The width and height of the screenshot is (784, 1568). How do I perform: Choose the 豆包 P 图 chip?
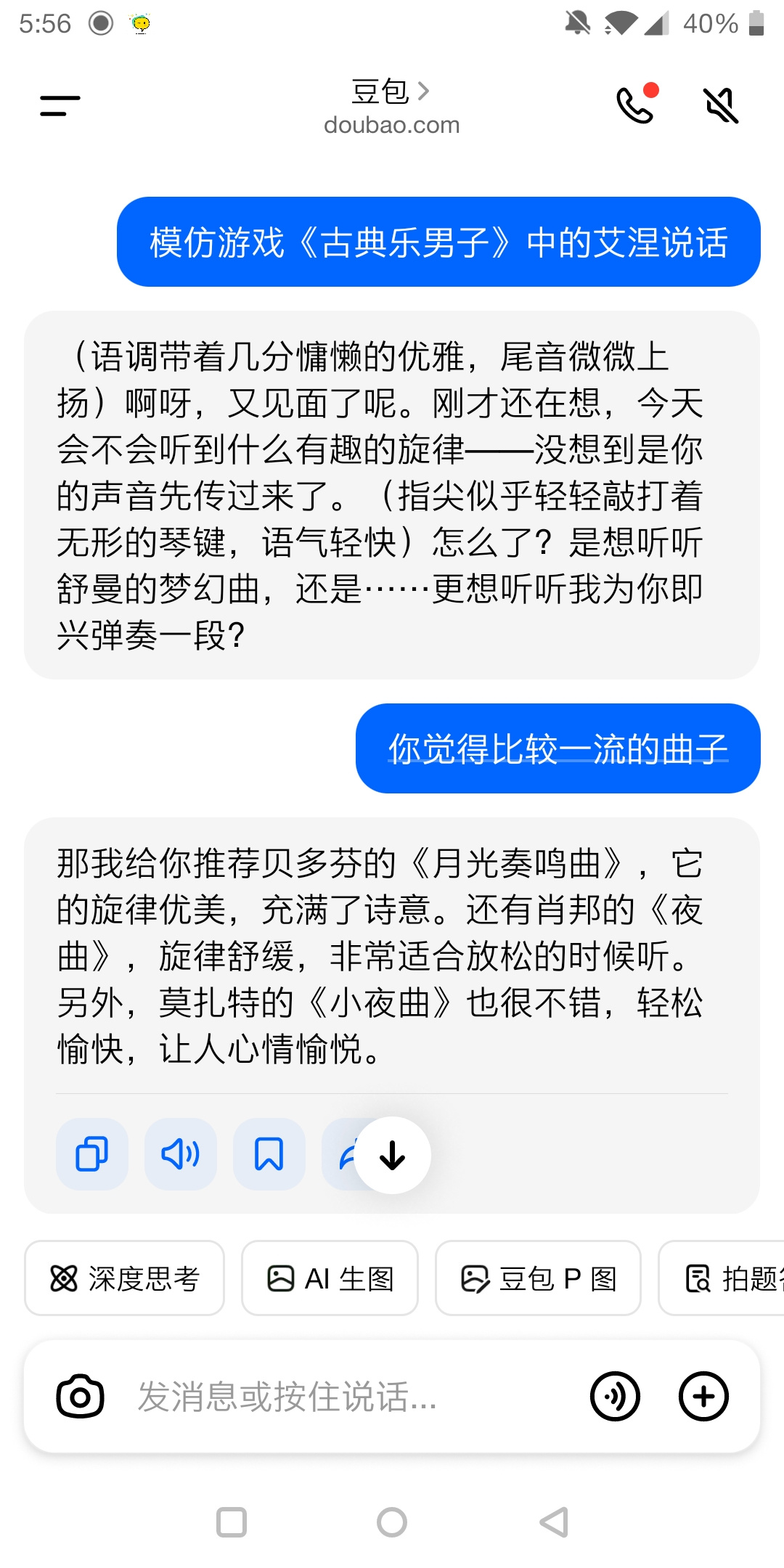[538, 1278]
